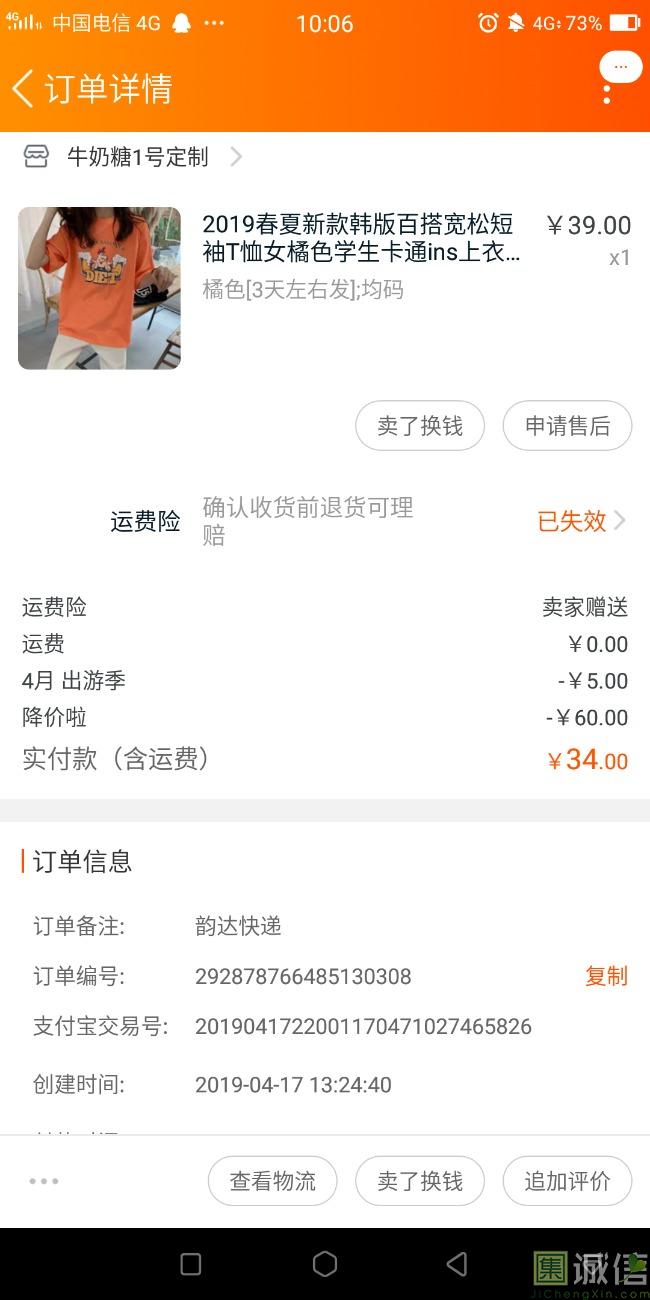The image size is (650, 1300).
Task: Copy the order number with 复制
Action: [606, 976]
